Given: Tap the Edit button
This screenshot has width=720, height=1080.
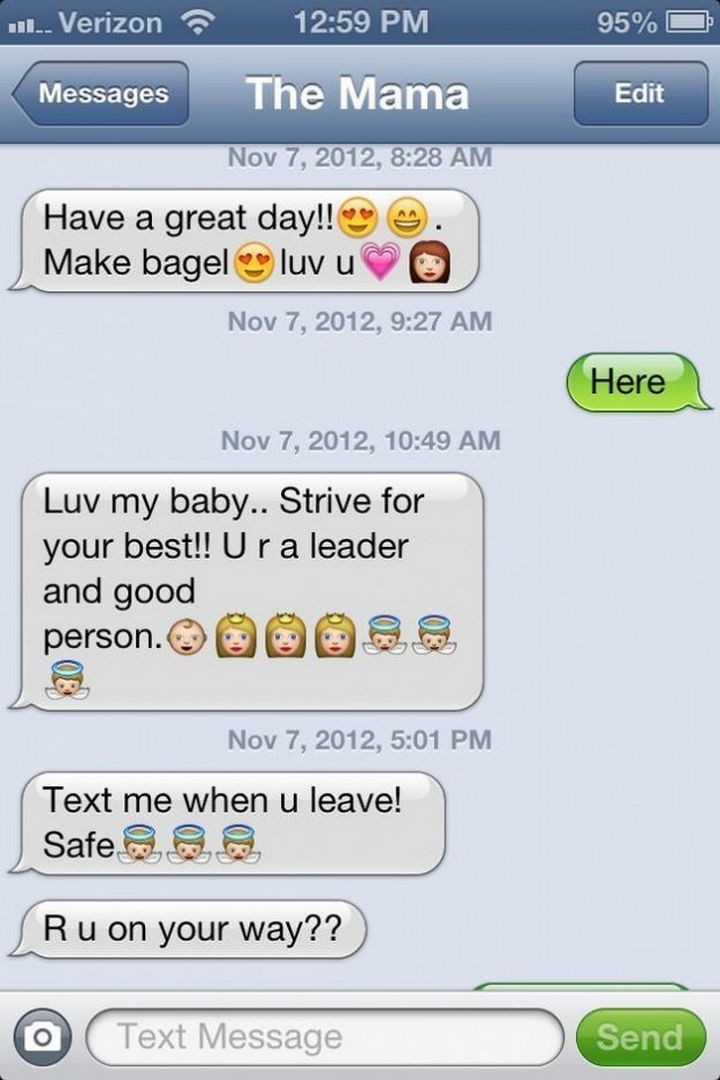Looking at the screenshot, I should [x=639, y=94].
